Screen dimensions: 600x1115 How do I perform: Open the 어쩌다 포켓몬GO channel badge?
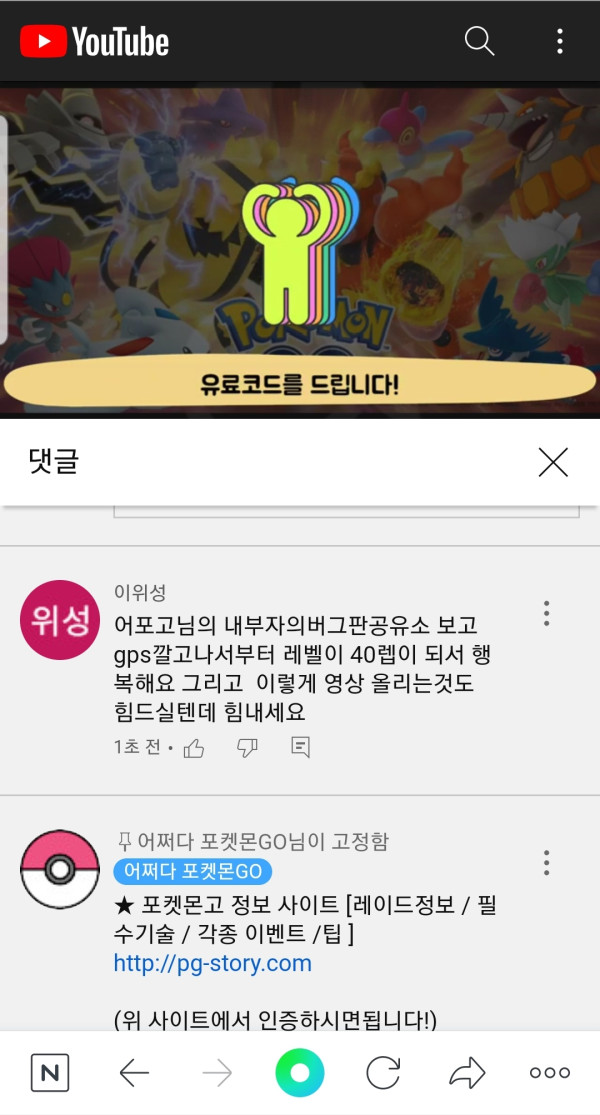click(193, 872)
